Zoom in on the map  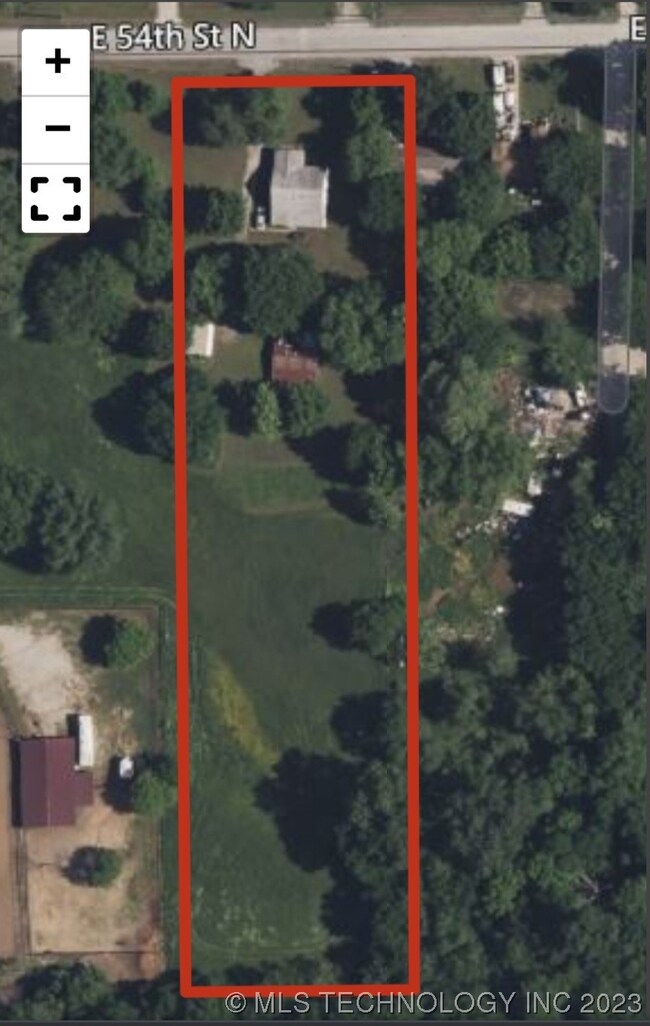[56, 62]
